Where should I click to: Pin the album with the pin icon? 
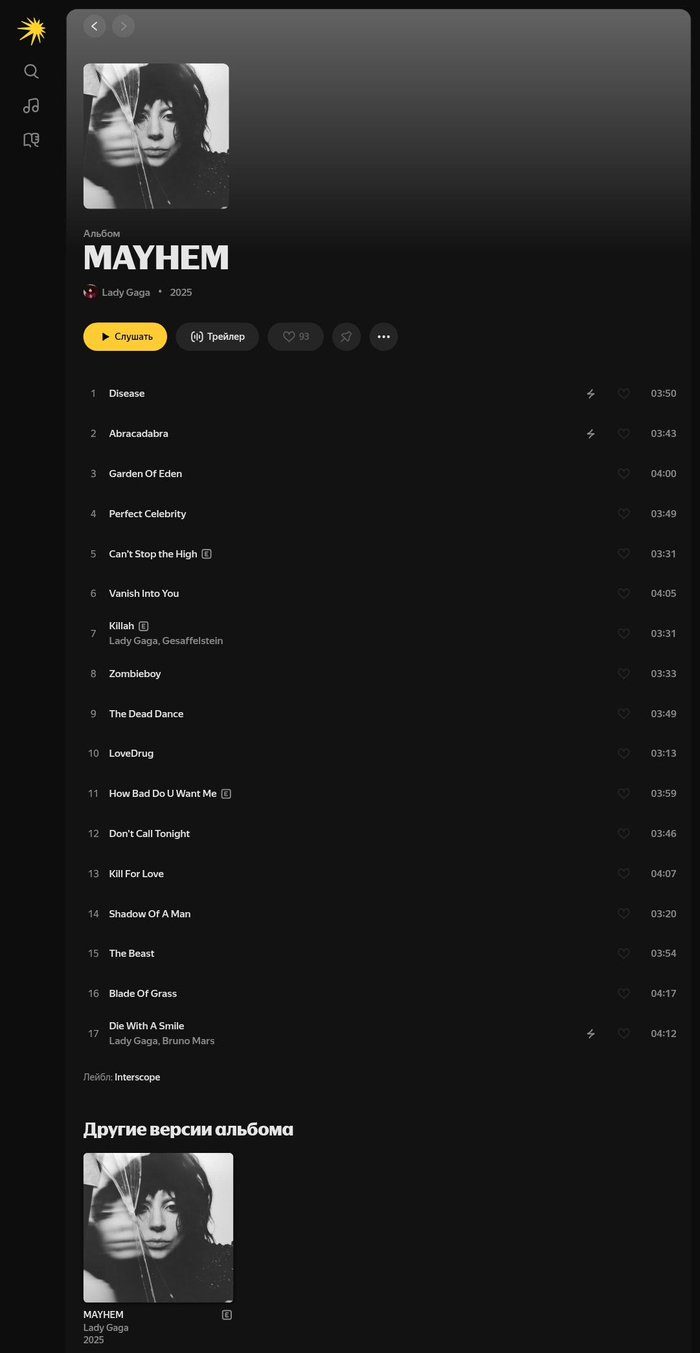[x=346, y=337]
